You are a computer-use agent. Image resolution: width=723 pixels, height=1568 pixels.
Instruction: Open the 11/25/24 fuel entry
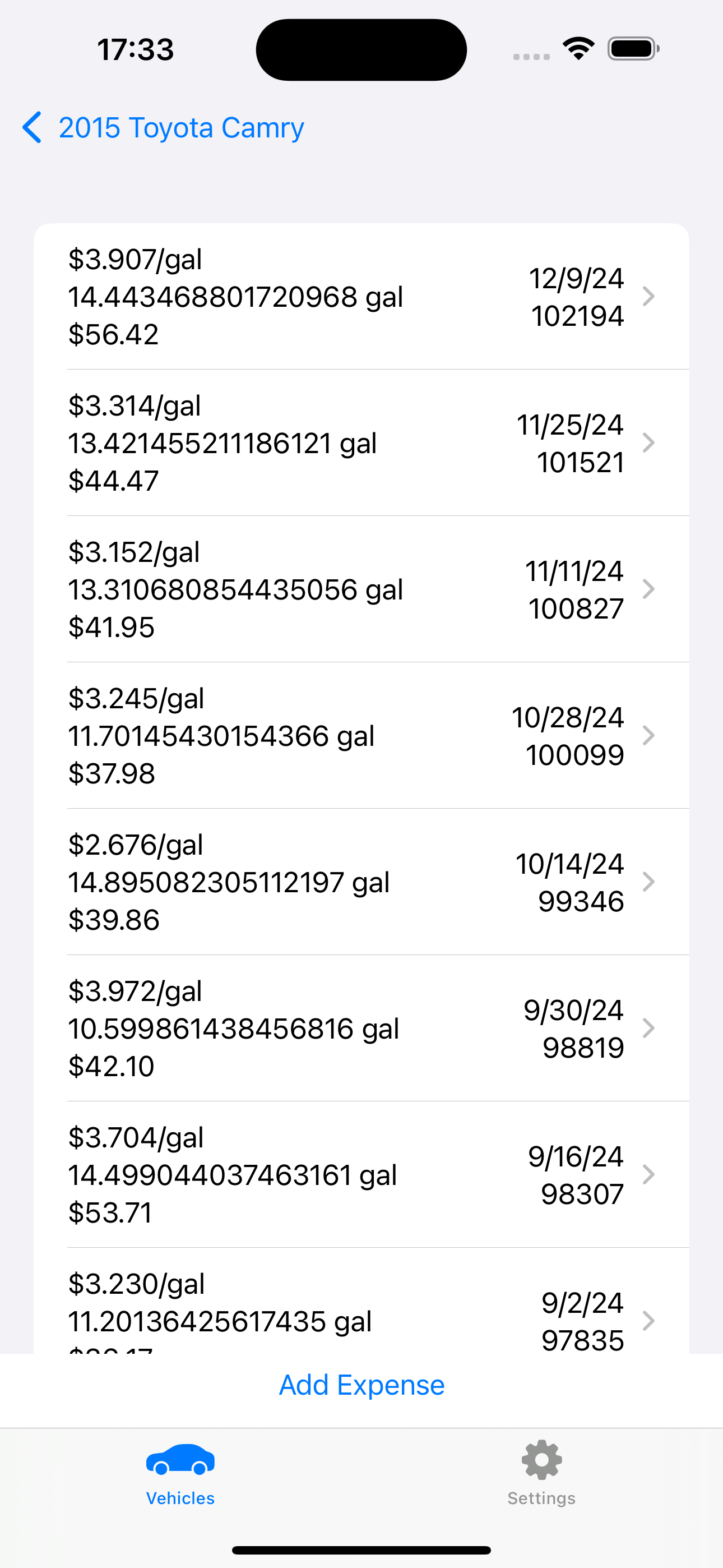coord(361,443)
